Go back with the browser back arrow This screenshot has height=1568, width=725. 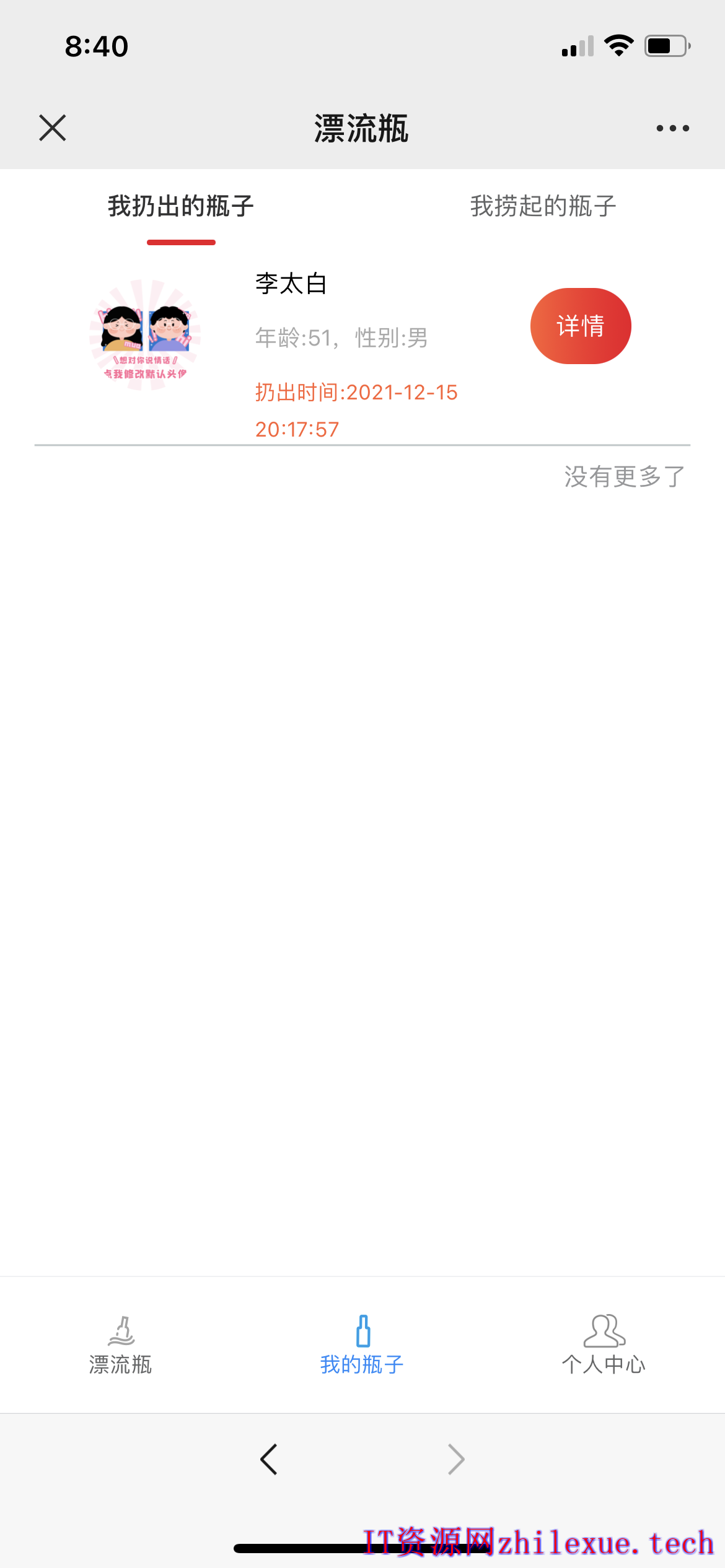(269, 1460)
